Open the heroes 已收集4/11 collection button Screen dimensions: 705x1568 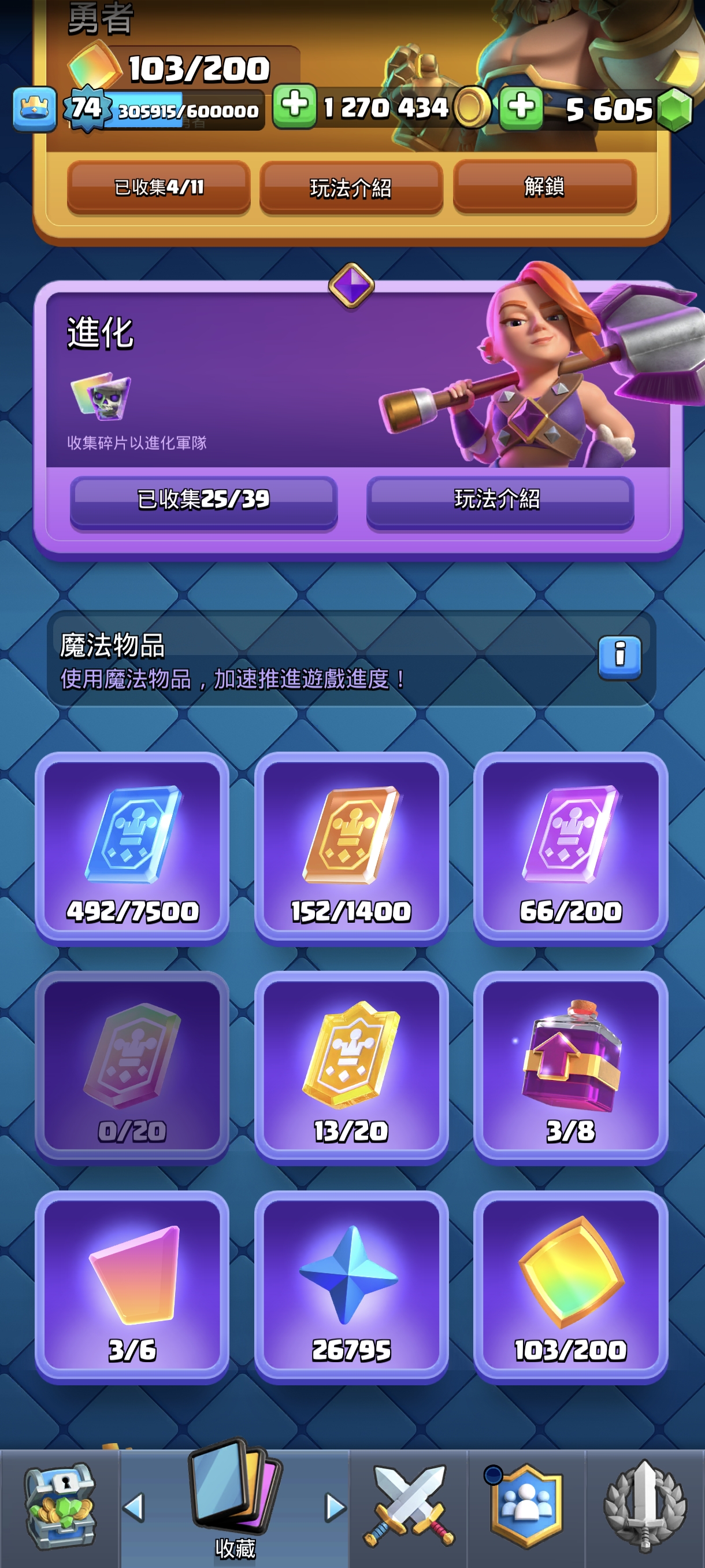click(x=158, y=187)
